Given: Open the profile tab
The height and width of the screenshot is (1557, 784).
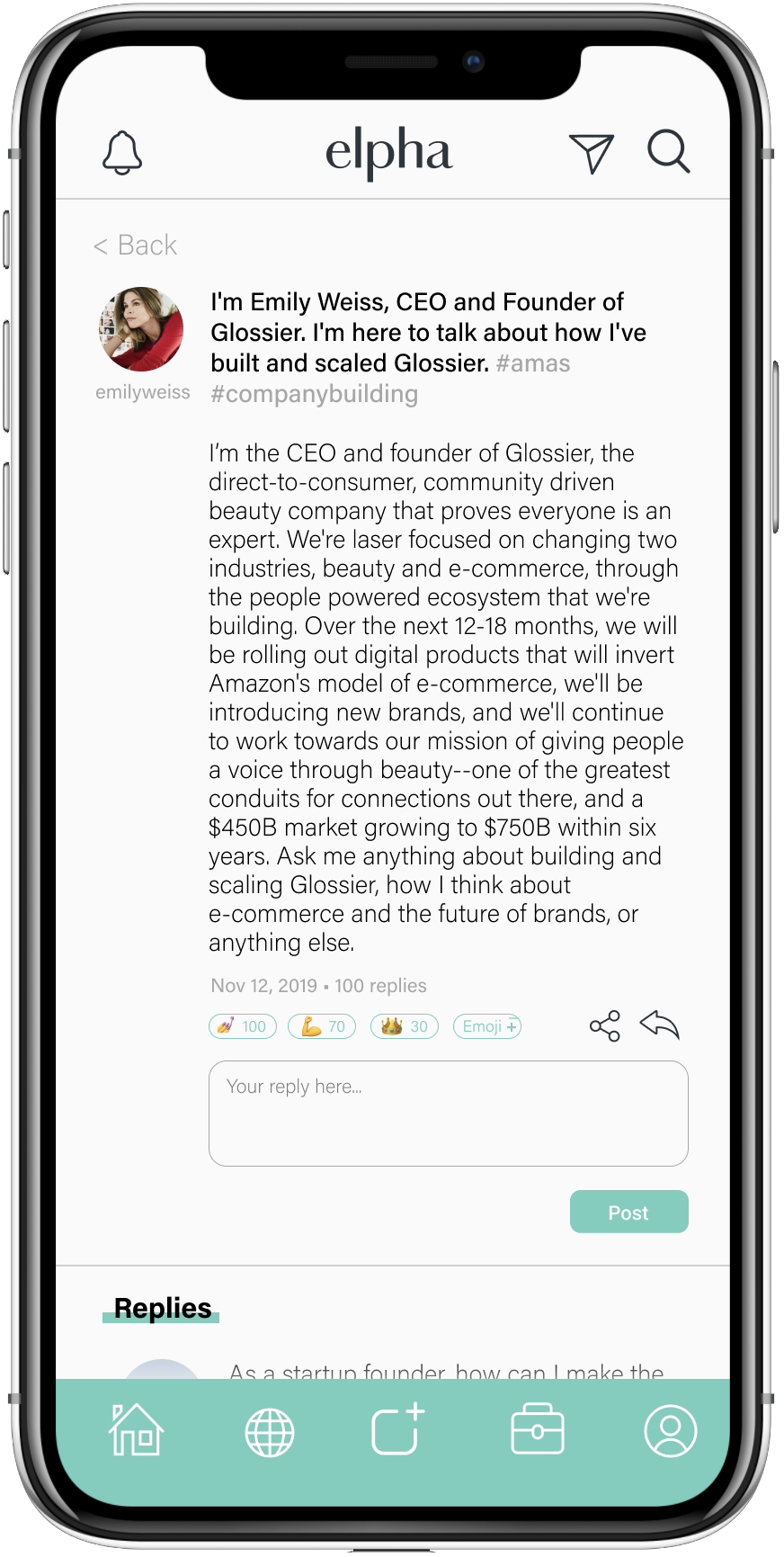Looking at the screenshot, I should 670,1430.
